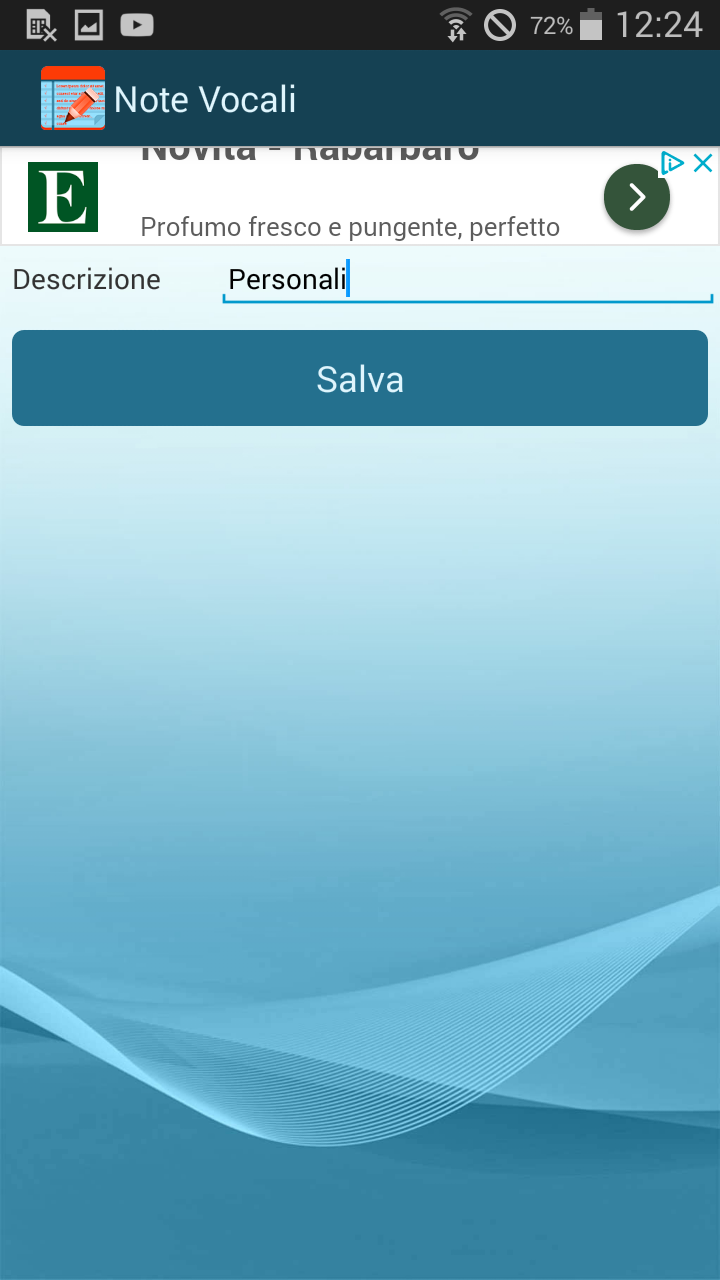Tap the Descrizione text field

pos(467,280)
